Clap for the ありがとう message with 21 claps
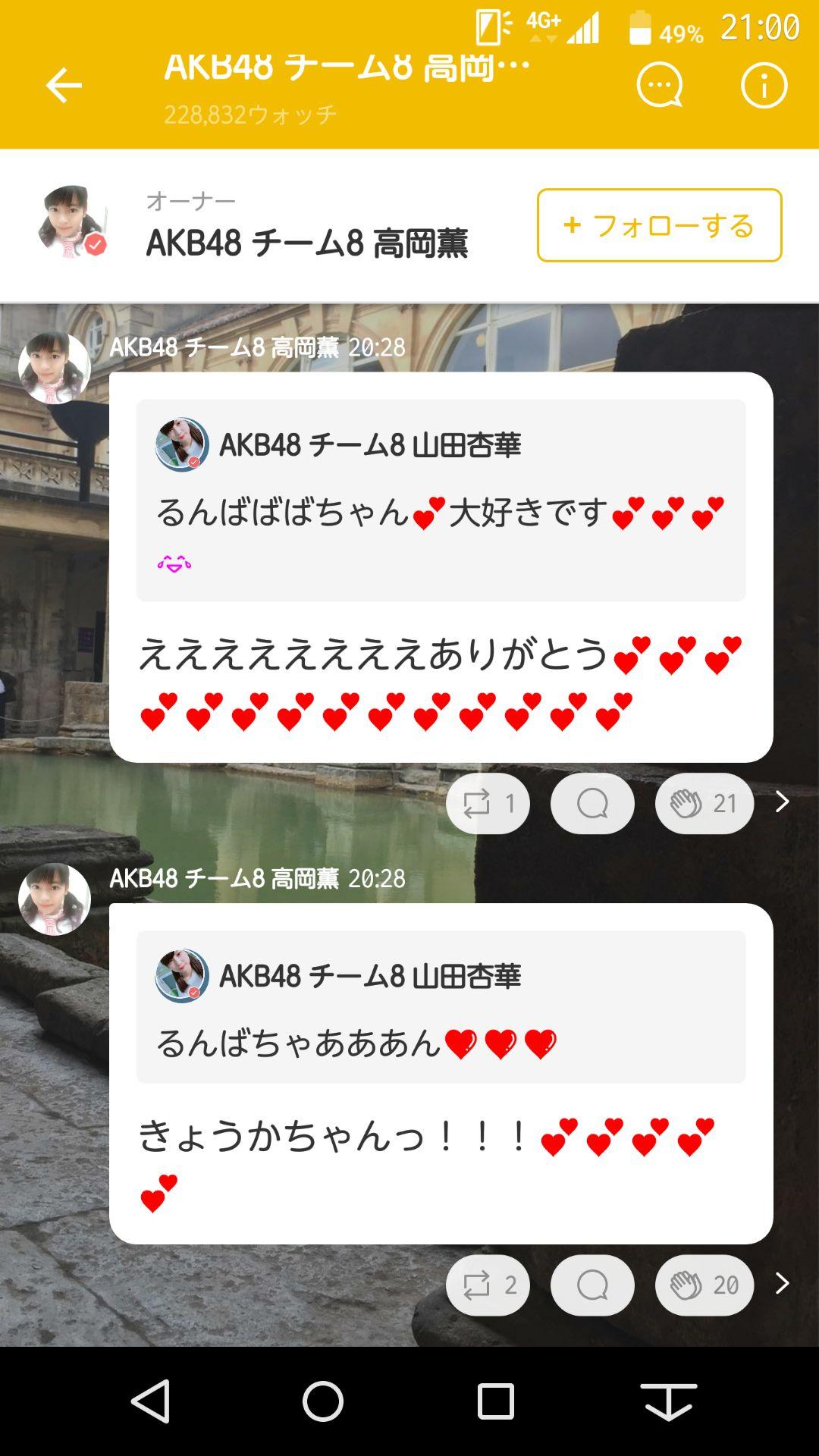 point(704,803)
